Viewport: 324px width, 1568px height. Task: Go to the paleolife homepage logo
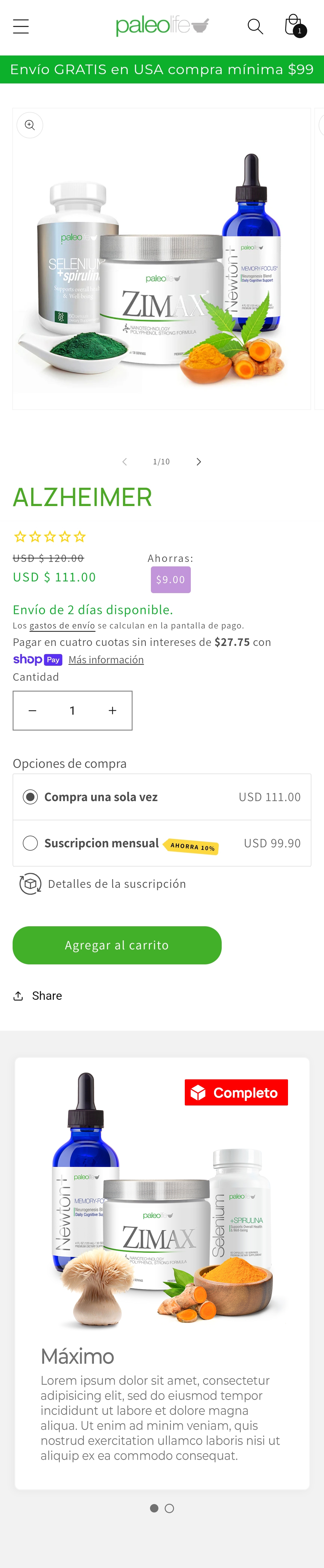pyautogui.click(x=162, y=26)
